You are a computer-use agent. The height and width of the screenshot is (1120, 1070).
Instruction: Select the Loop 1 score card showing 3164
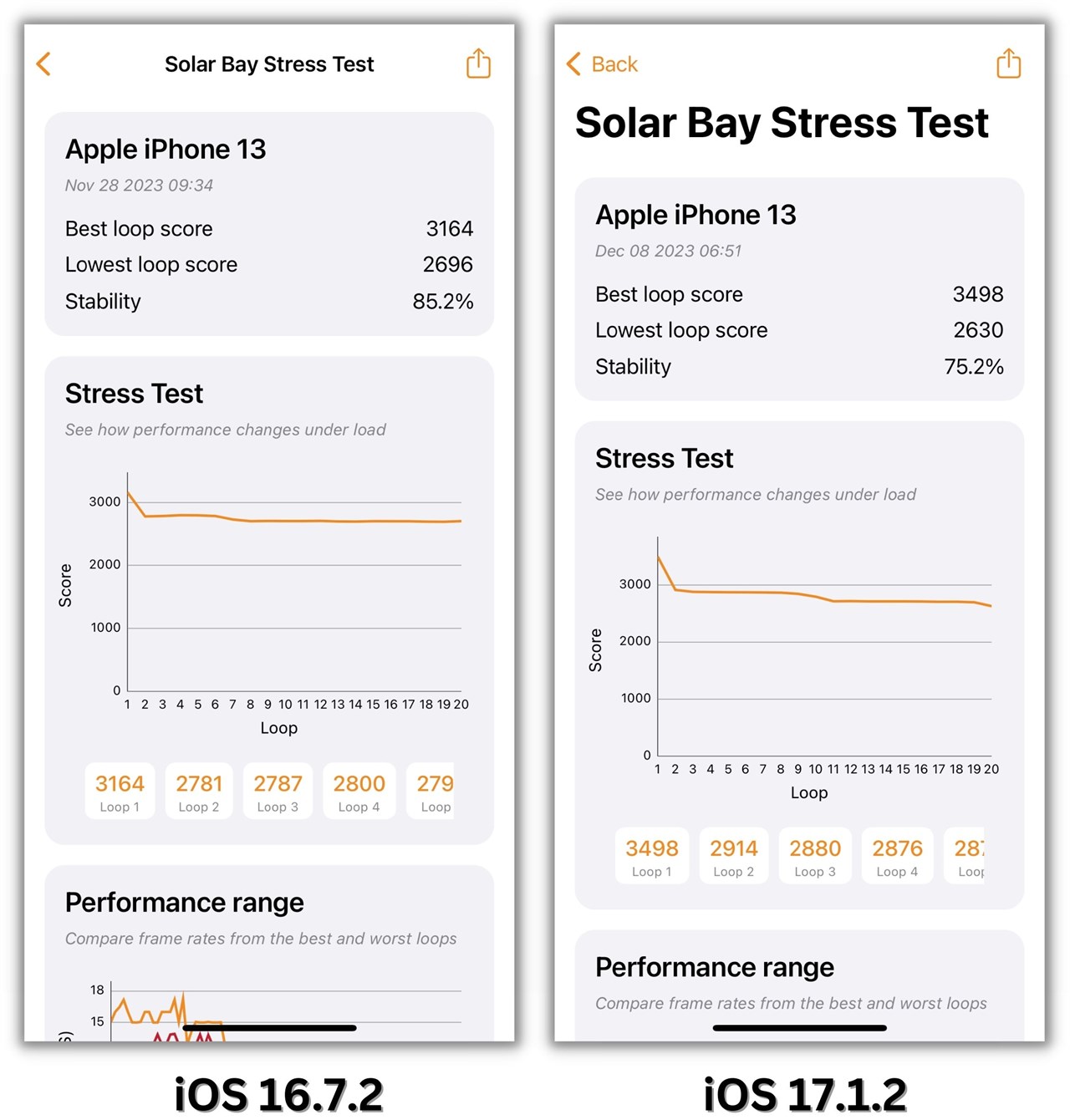click(120, 791)
